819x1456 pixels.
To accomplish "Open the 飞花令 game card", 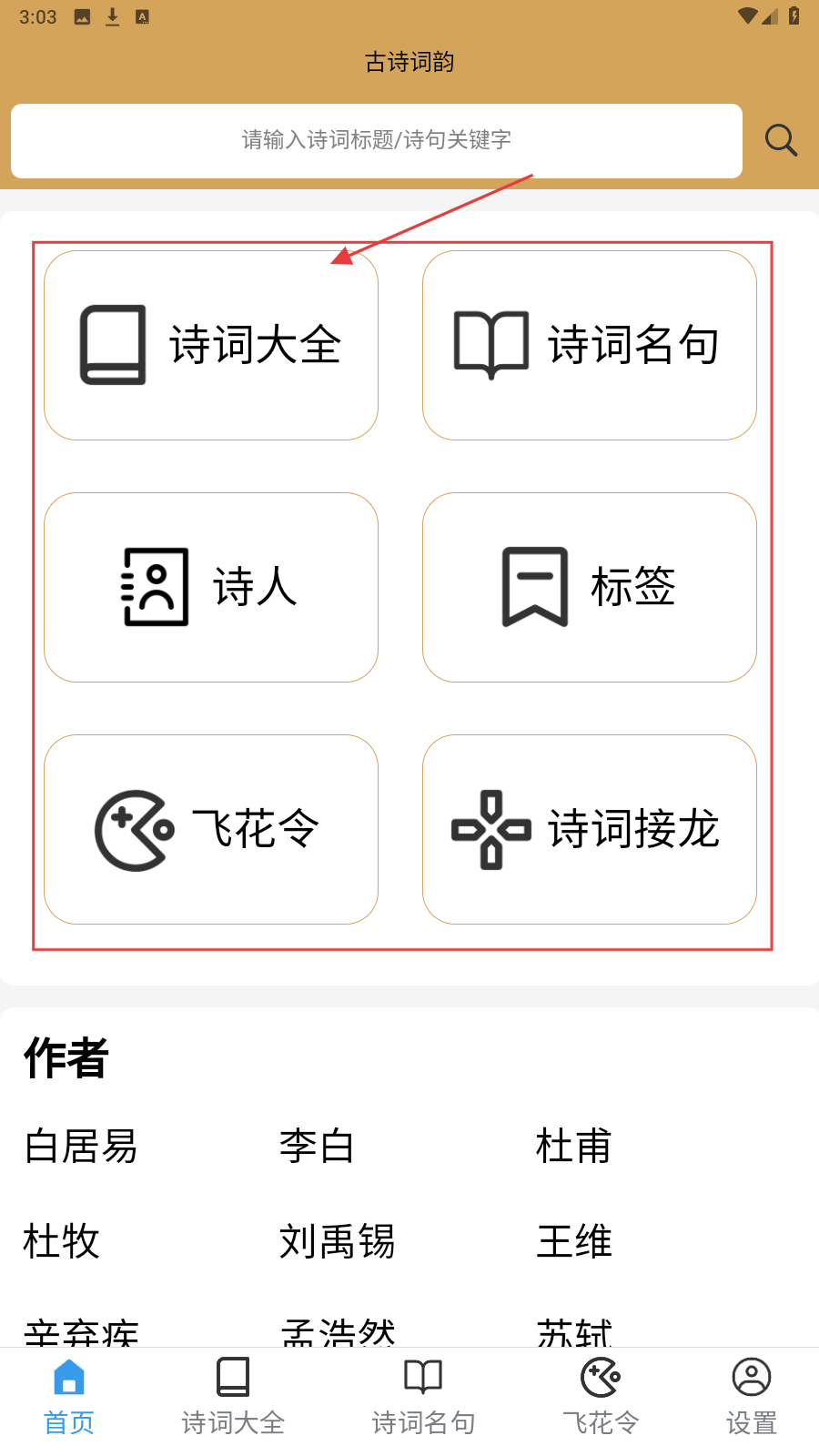I will (x=211, y=829).
